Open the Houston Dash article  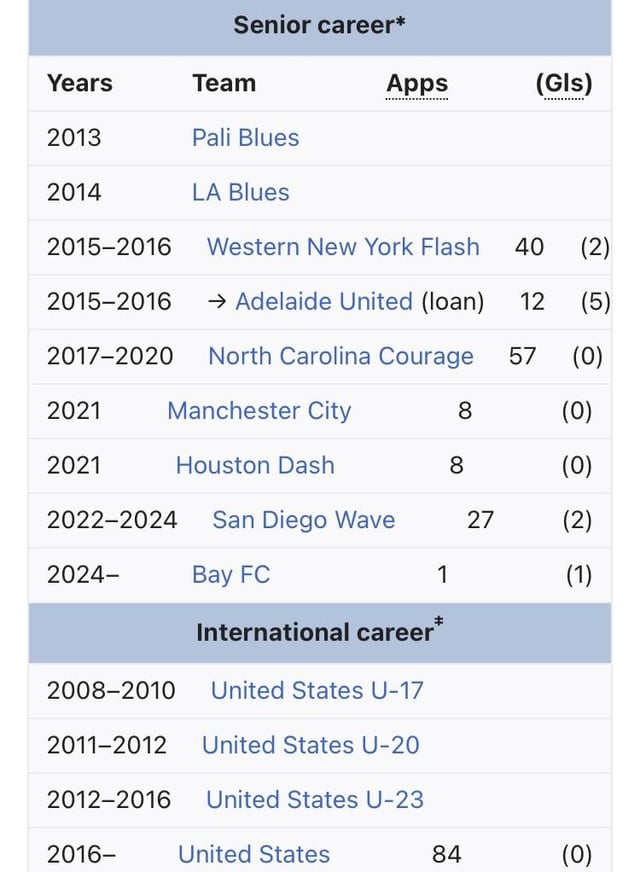click(255, 465)
